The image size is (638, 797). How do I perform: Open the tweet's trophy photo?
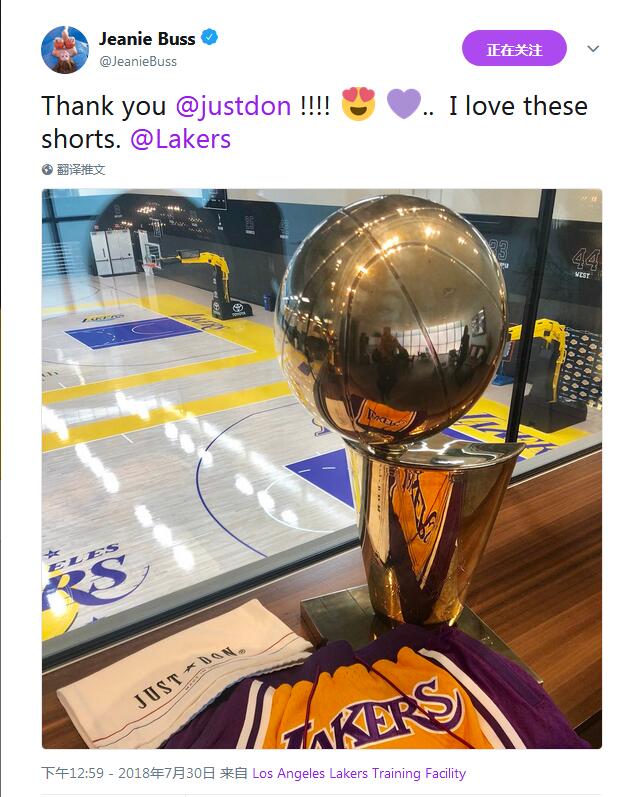(x=321, y=468)
